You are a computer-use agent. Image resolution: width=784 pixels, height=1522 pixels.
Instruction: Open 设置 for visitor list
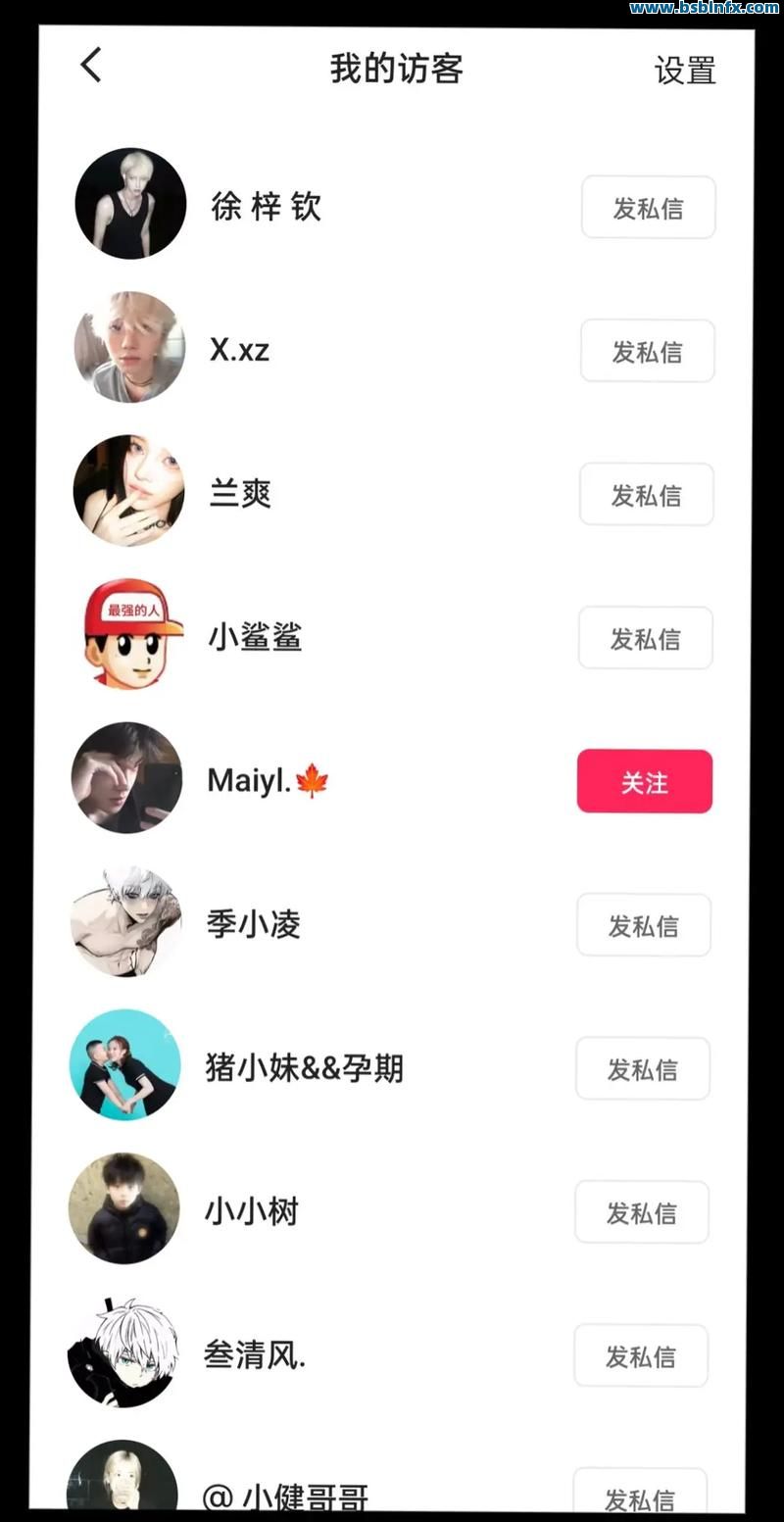click(685, 71)
